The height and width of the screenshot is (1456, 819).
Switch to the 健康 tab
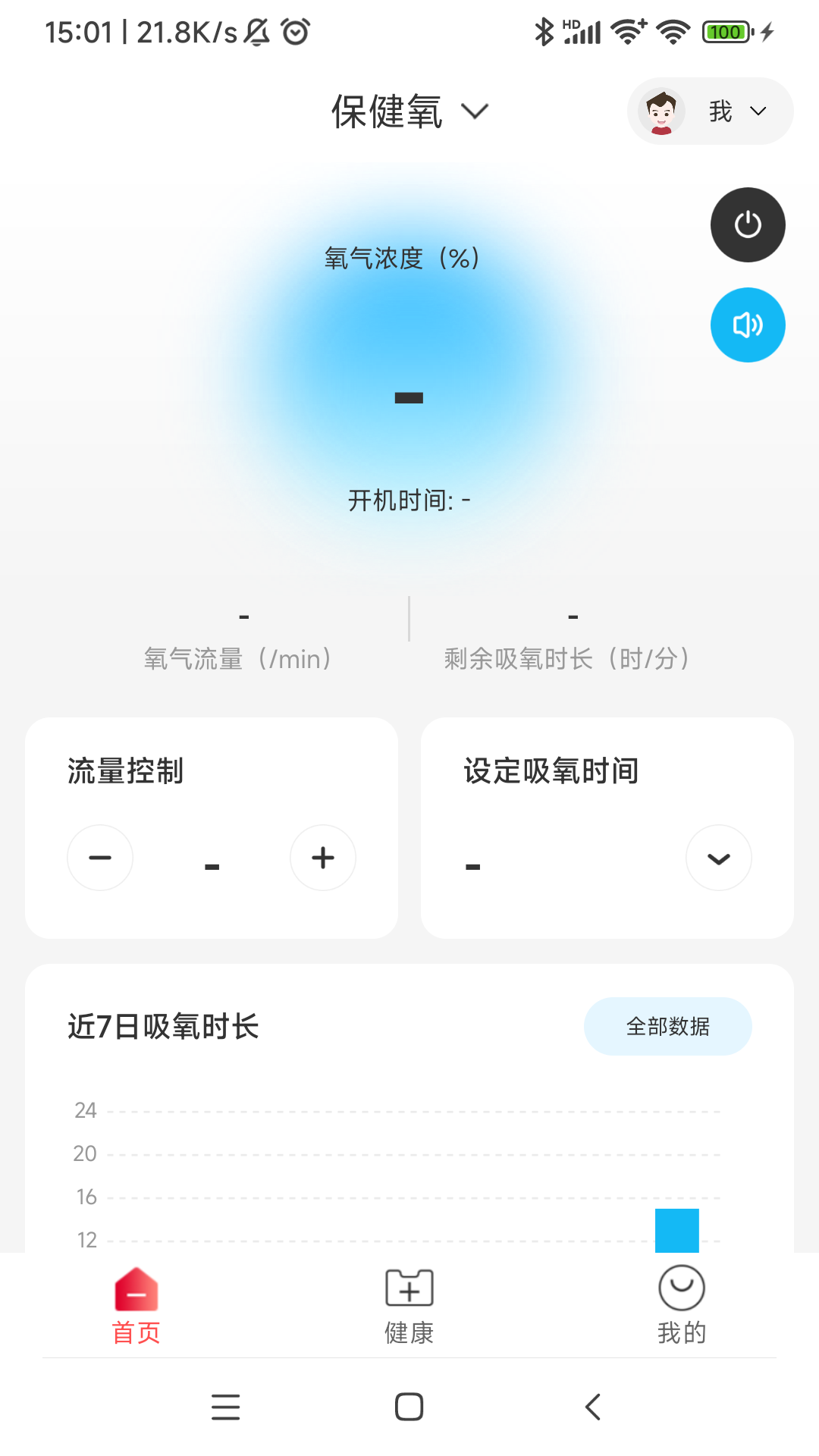tap(409, 1306)
